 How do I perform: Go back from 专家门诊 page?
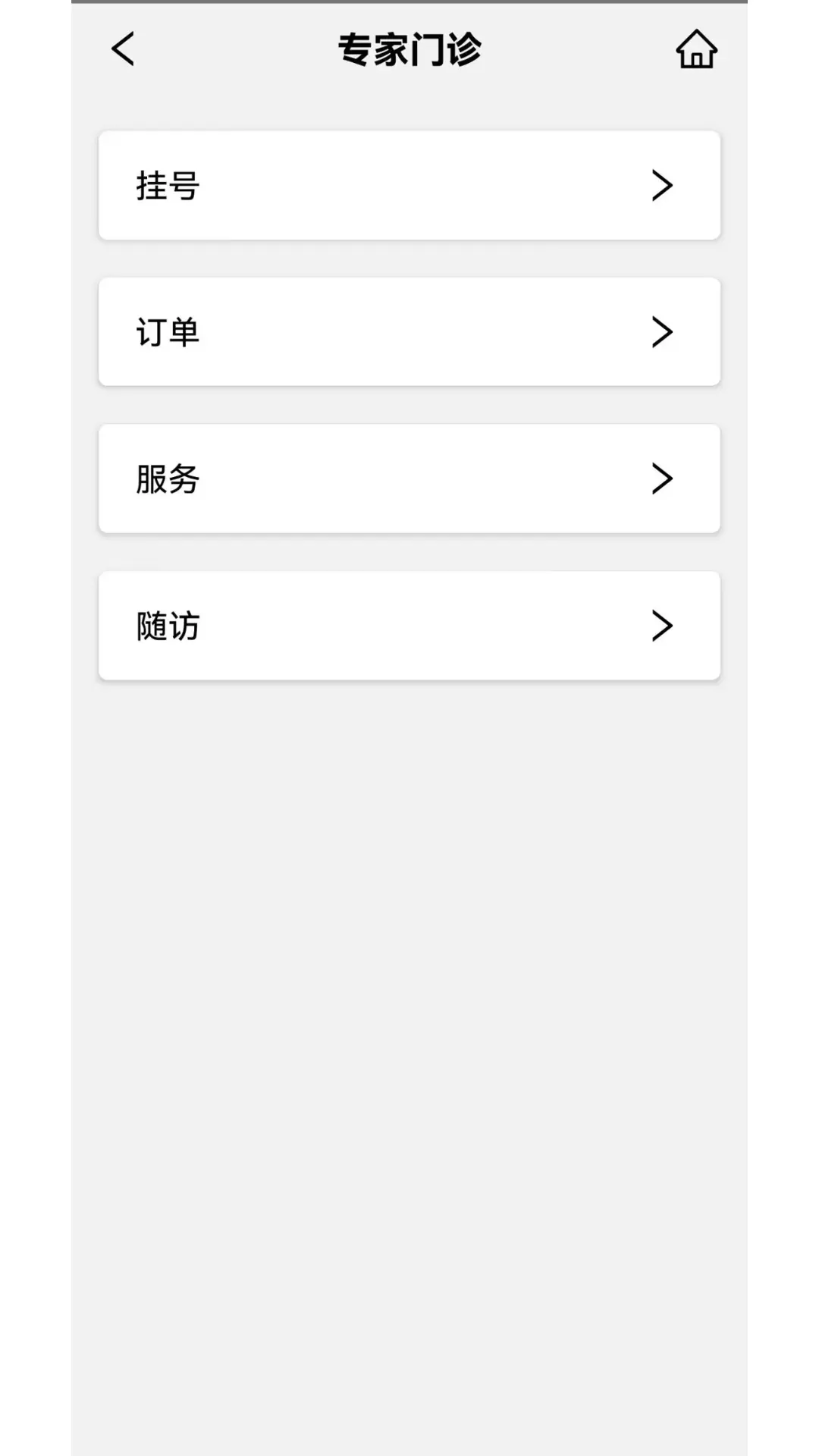tap(123, 49)
